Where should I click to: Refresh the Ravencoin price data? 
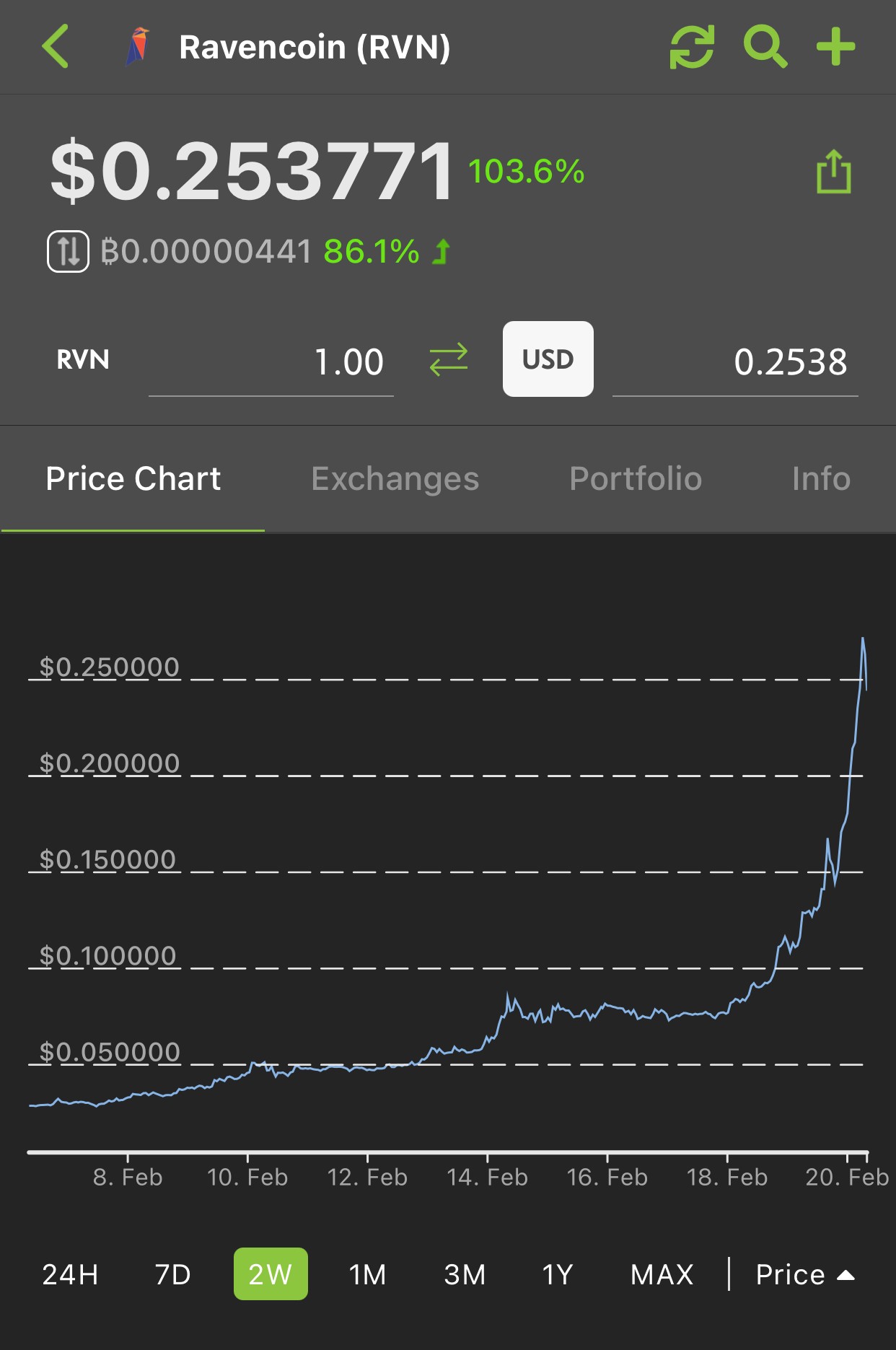(692, 47)
